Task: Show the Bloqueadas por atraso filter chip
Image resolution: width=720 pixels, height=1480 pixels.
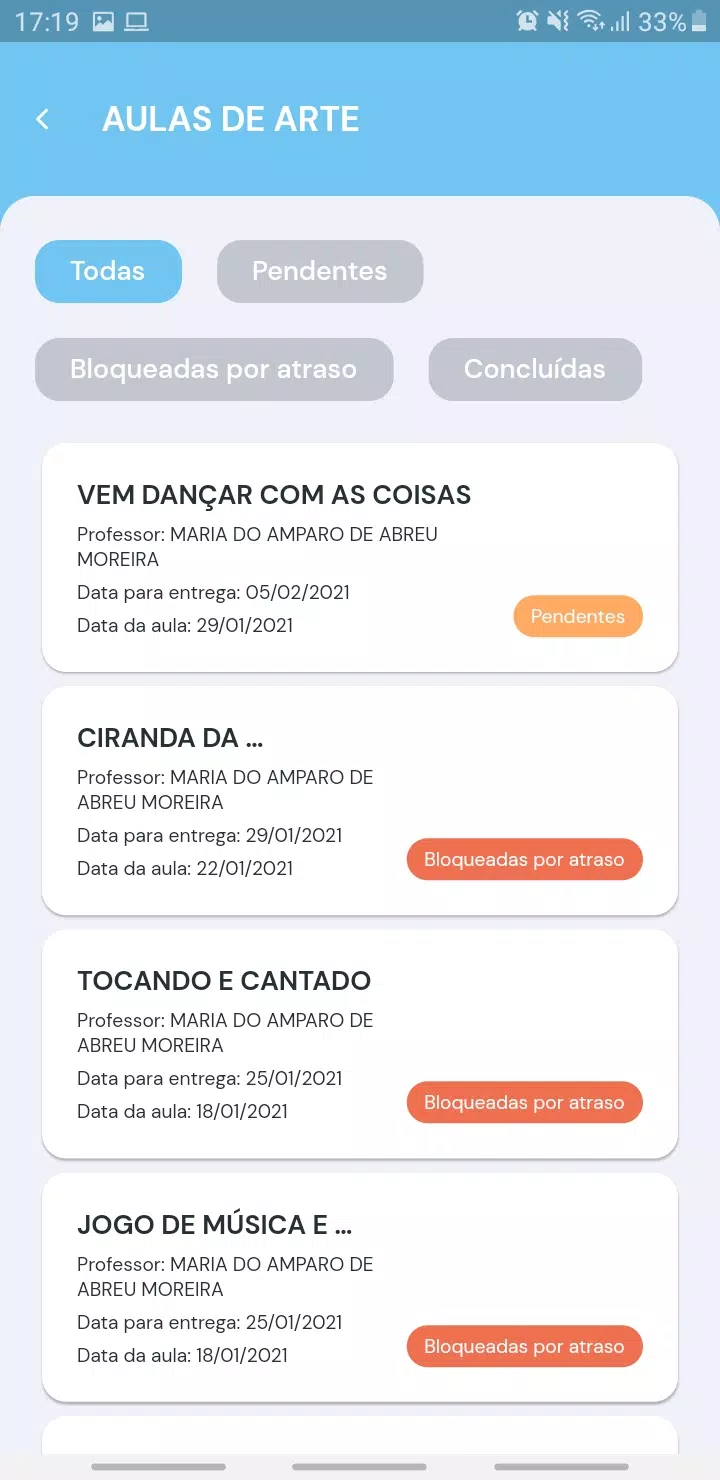Action: point(214,369)
